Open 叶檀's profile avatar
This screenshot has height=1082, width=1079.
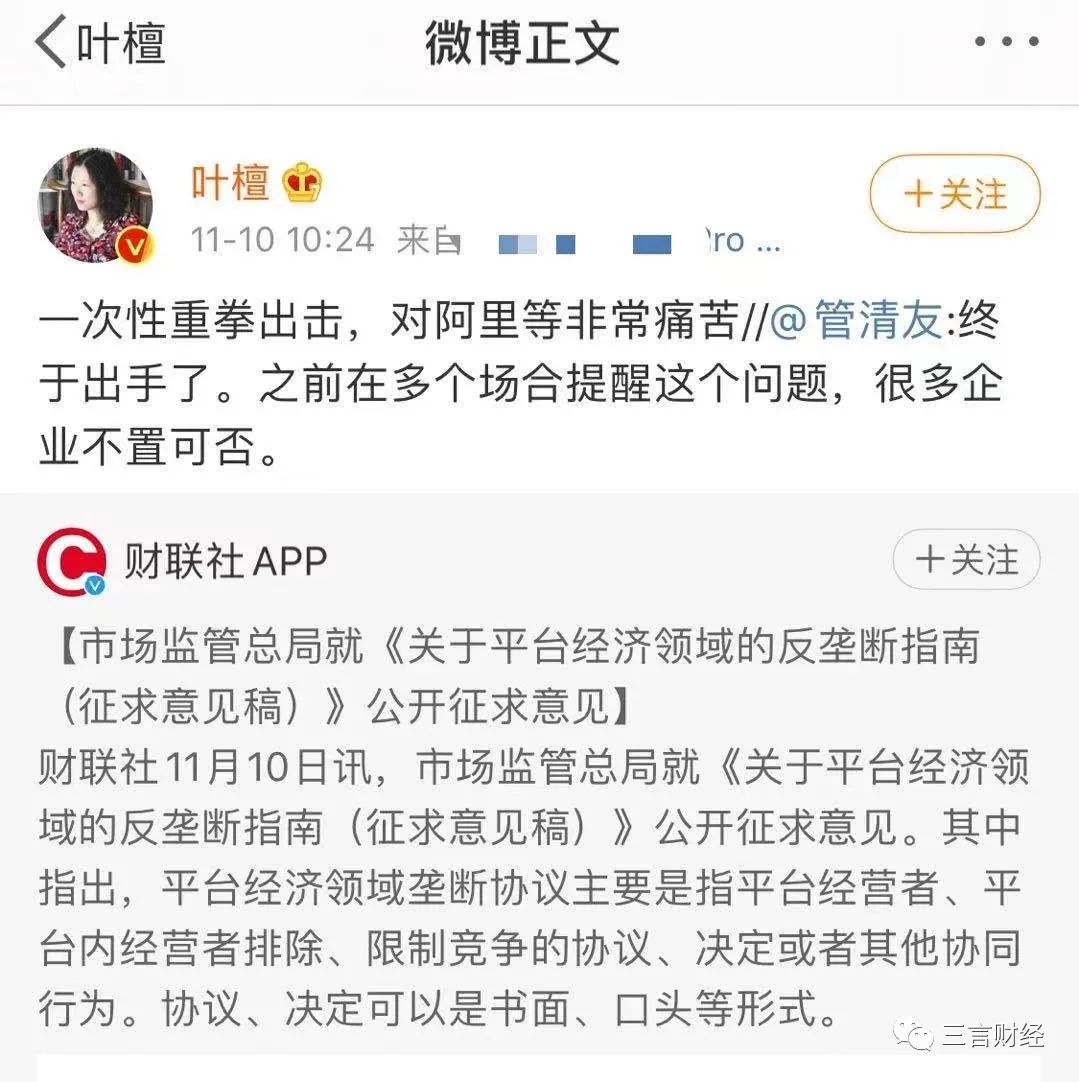pyautogui.click(x=96, y=206)
